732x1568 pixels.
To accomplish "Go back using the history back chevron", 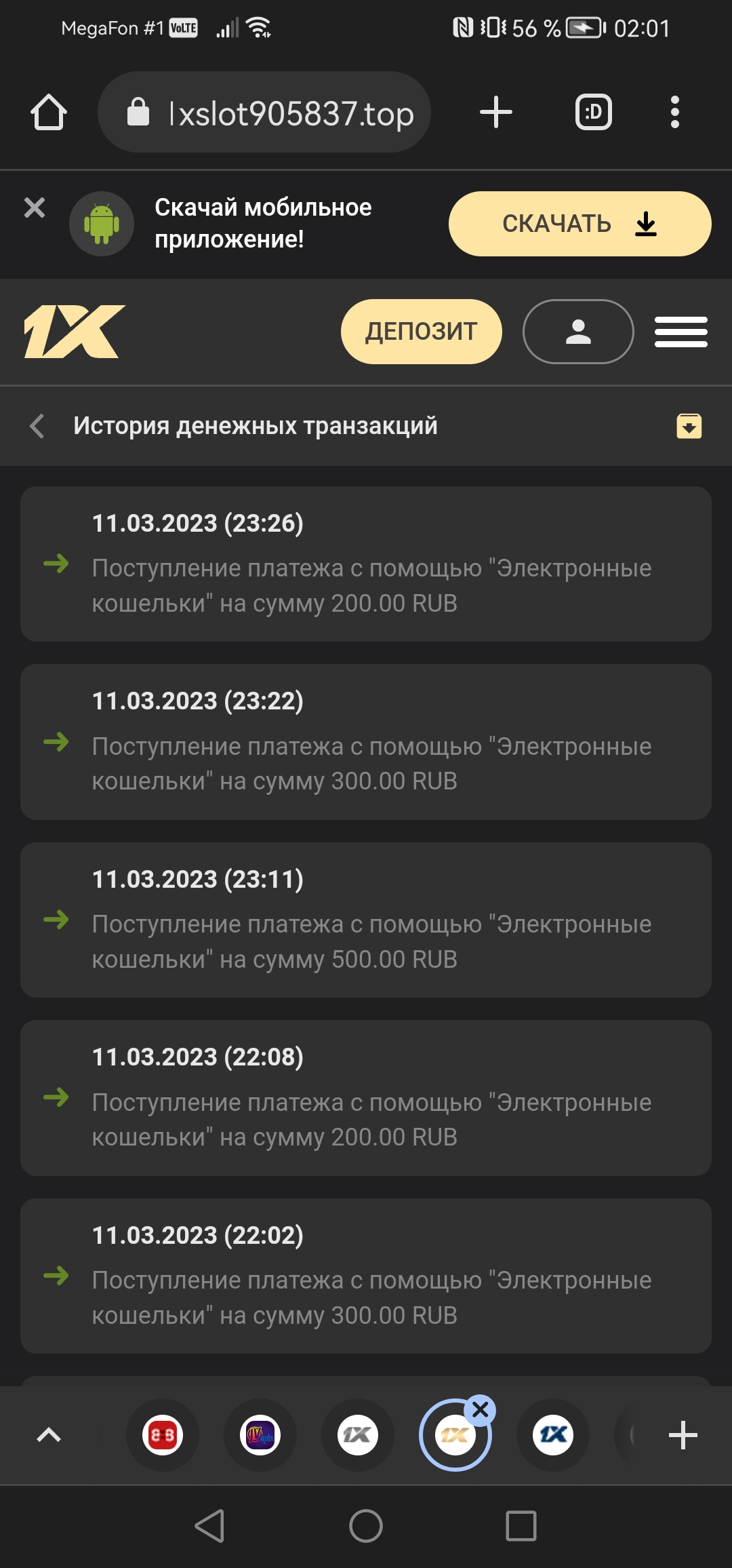I will pos(37,427).
